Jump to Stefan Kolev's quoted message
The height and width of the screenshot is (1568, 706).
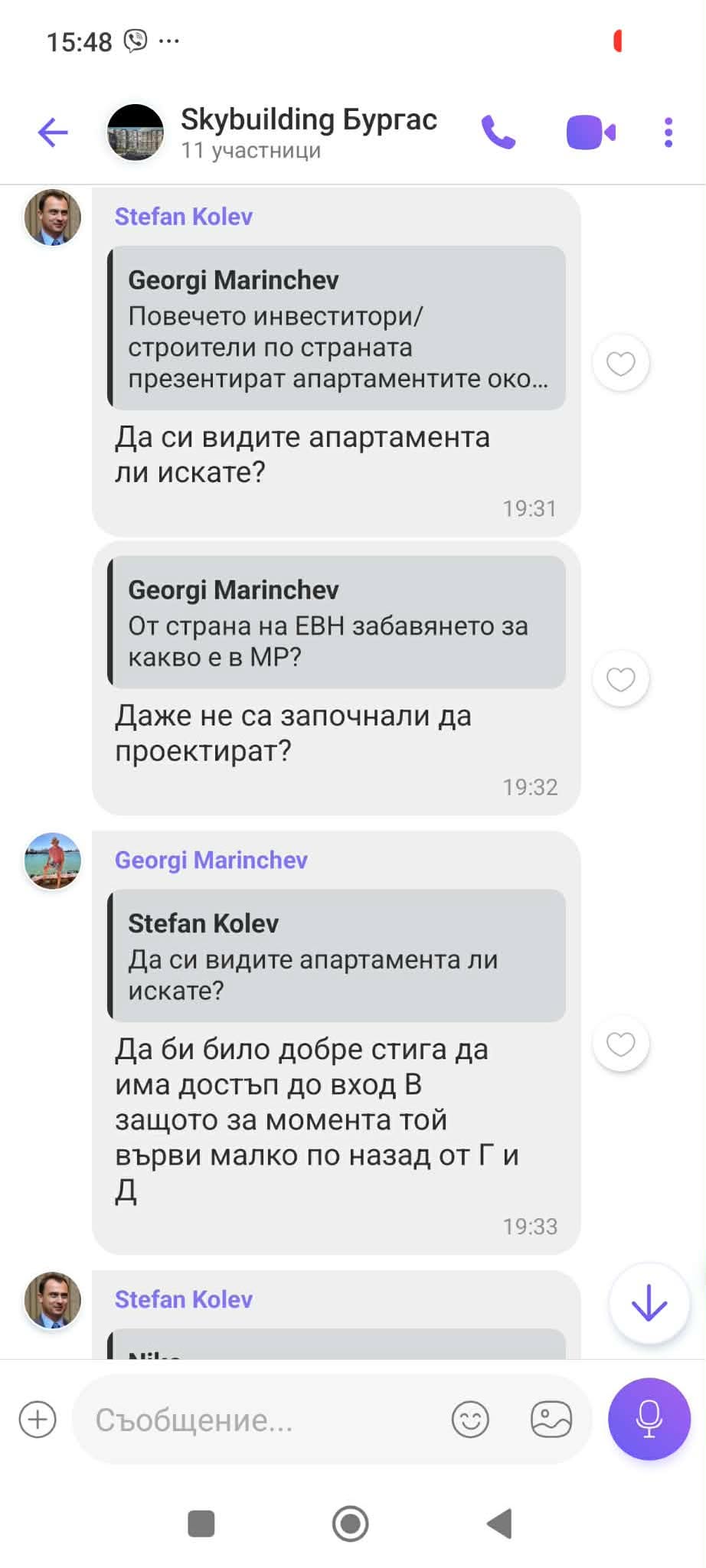tap(336, 955)
